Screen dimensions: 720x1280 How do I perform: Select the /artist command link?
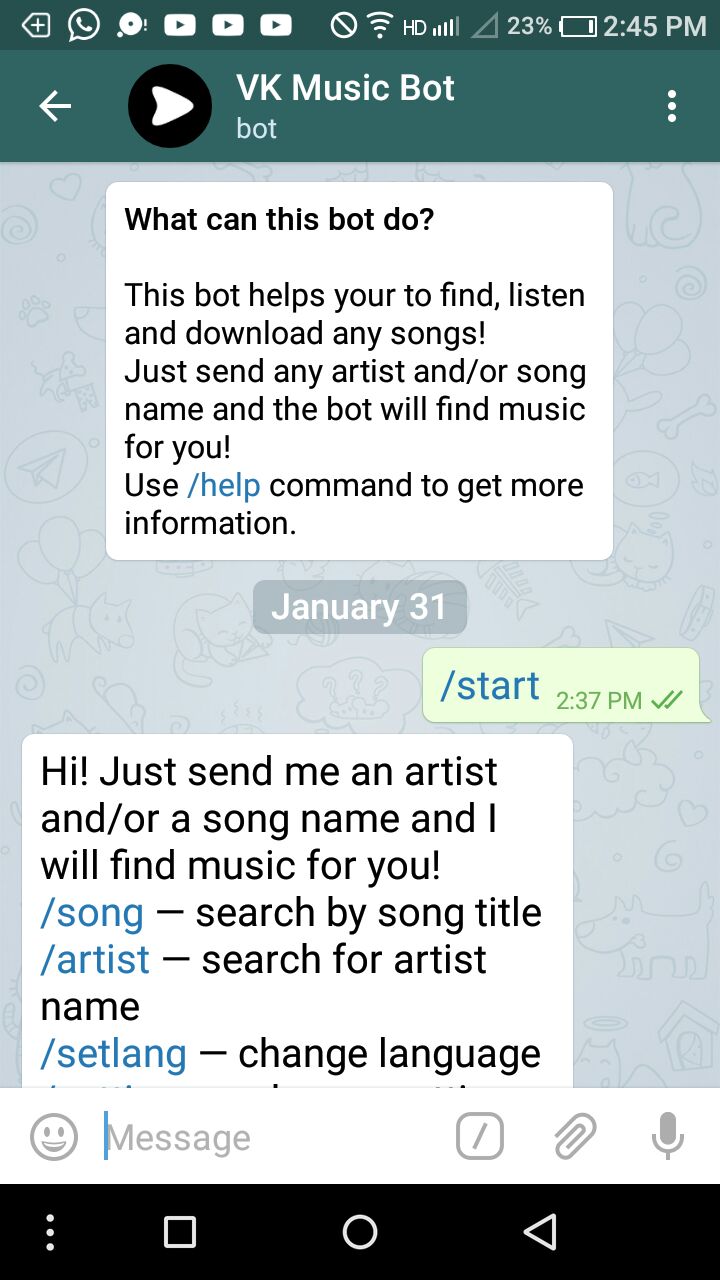[95, 960]
